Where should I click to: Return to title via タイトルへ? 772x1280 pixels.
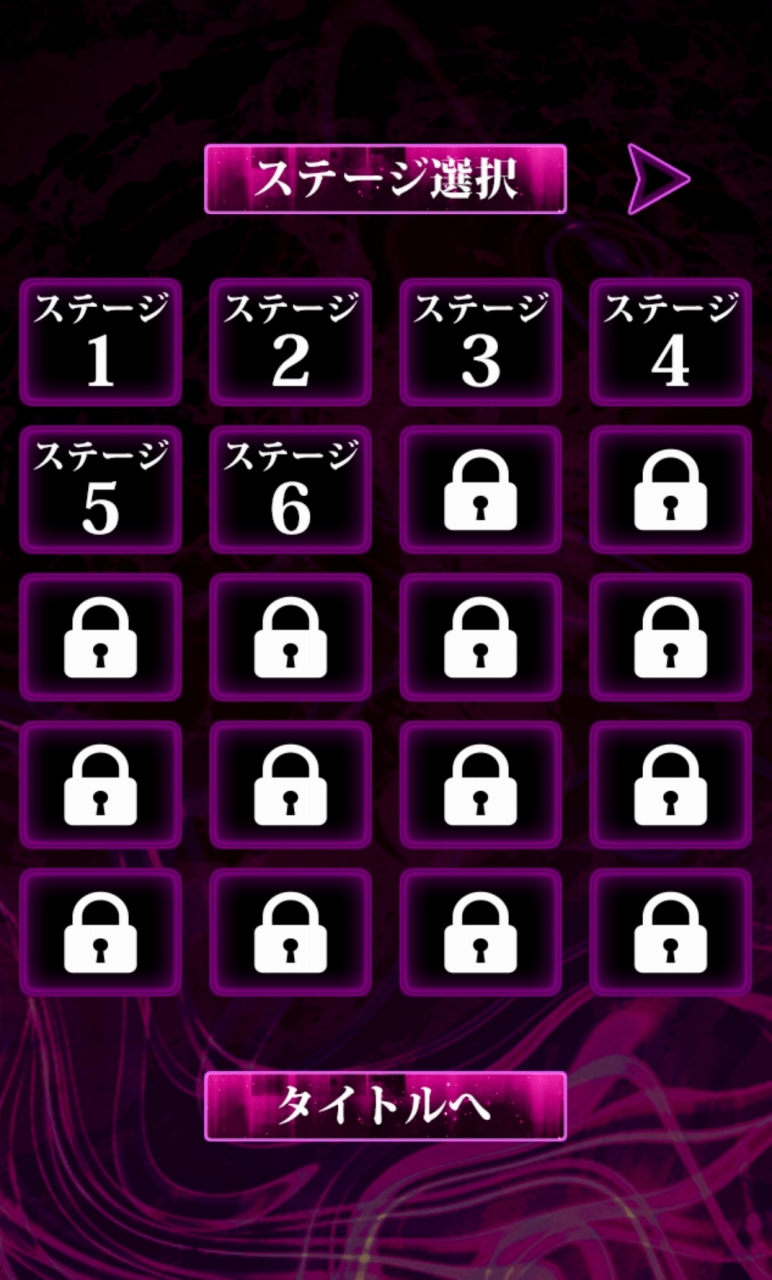[385, 1106]
